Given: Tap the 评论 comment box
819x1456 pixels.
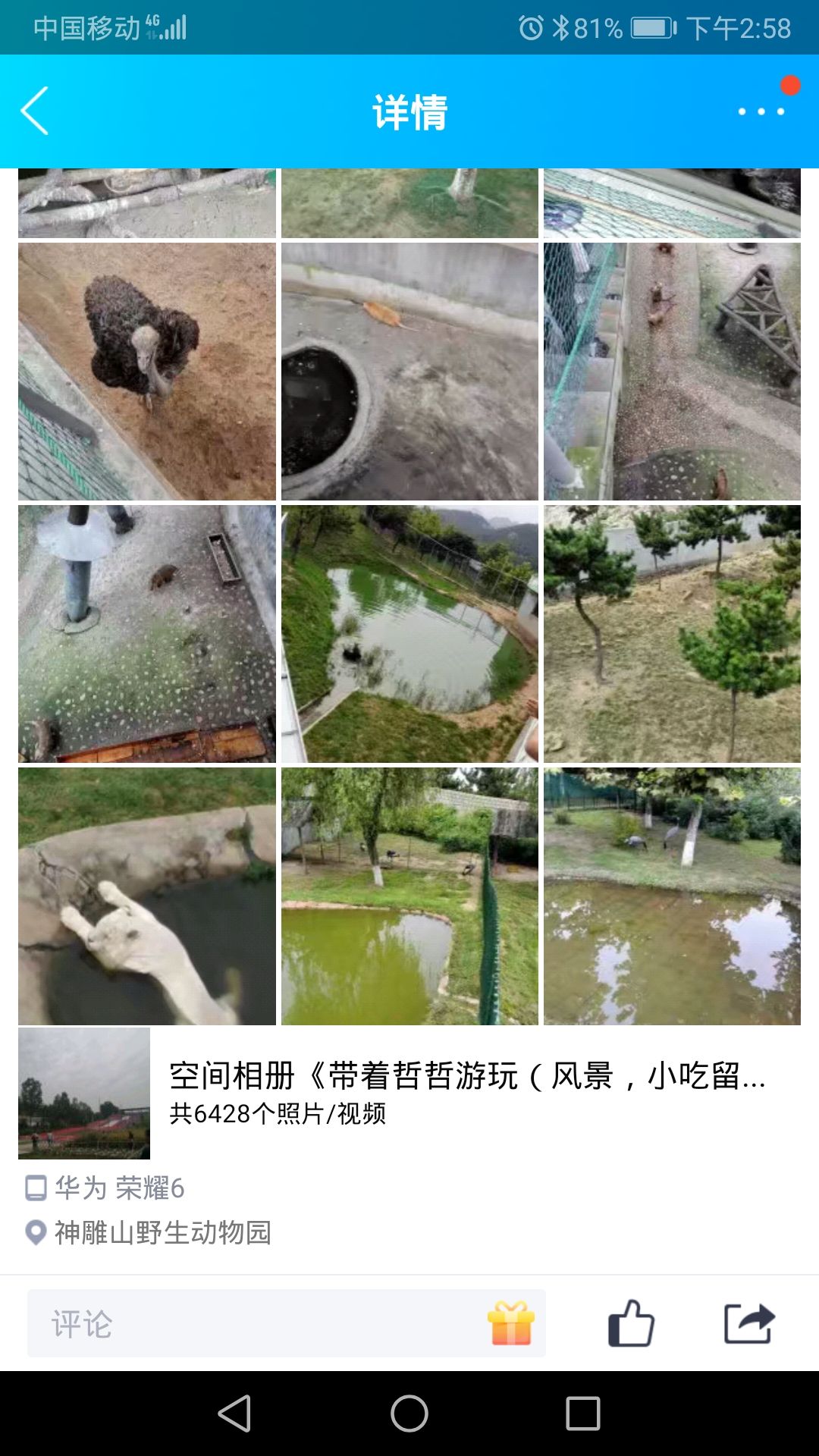Looking at the screenshot, I should (x=287, y=1323).
